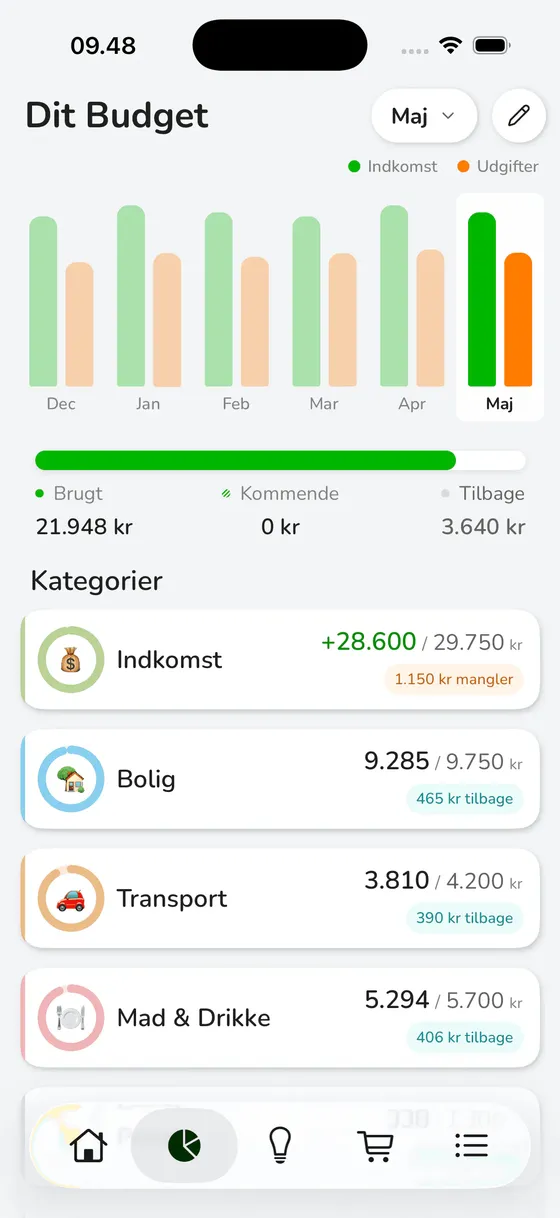Open the Transport category card
Screen dimensions: 560x1218
tap(281, 898)
